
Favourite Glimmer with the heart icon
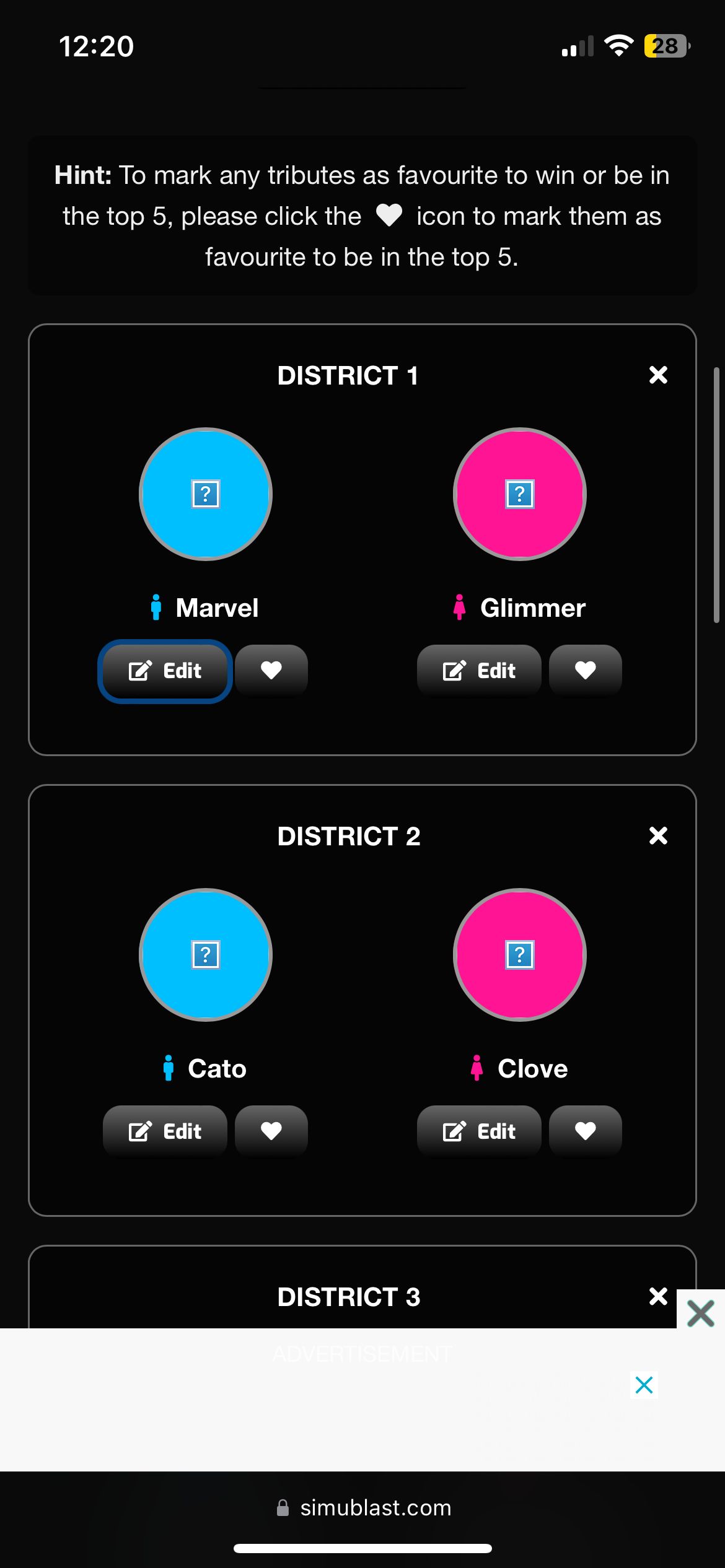pyautogui.click(x=586, y=671)
